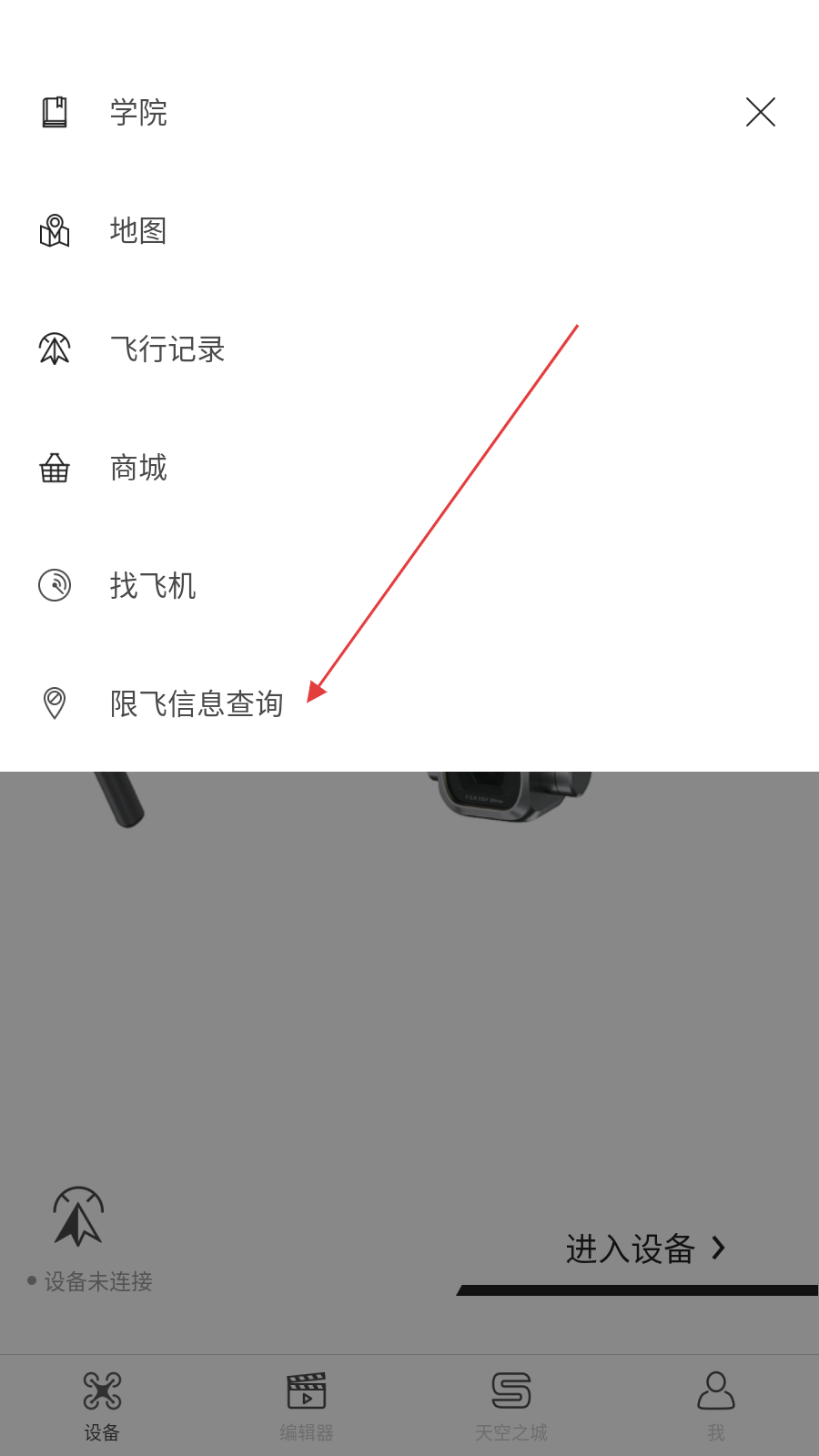Close the menu with the X icon

(760, 112)
